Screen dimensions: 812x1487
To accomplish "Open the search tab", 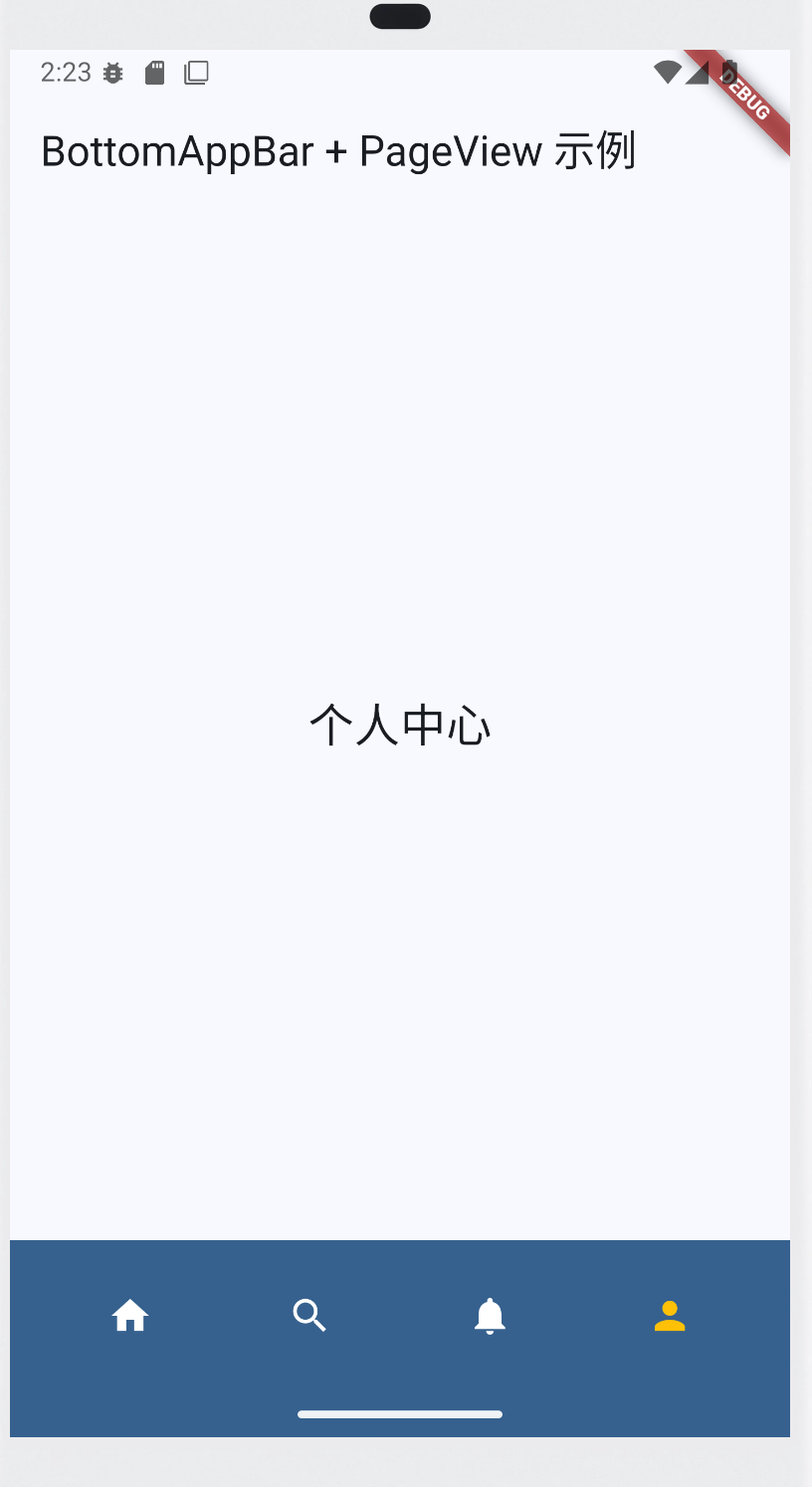I will 309,1316.
